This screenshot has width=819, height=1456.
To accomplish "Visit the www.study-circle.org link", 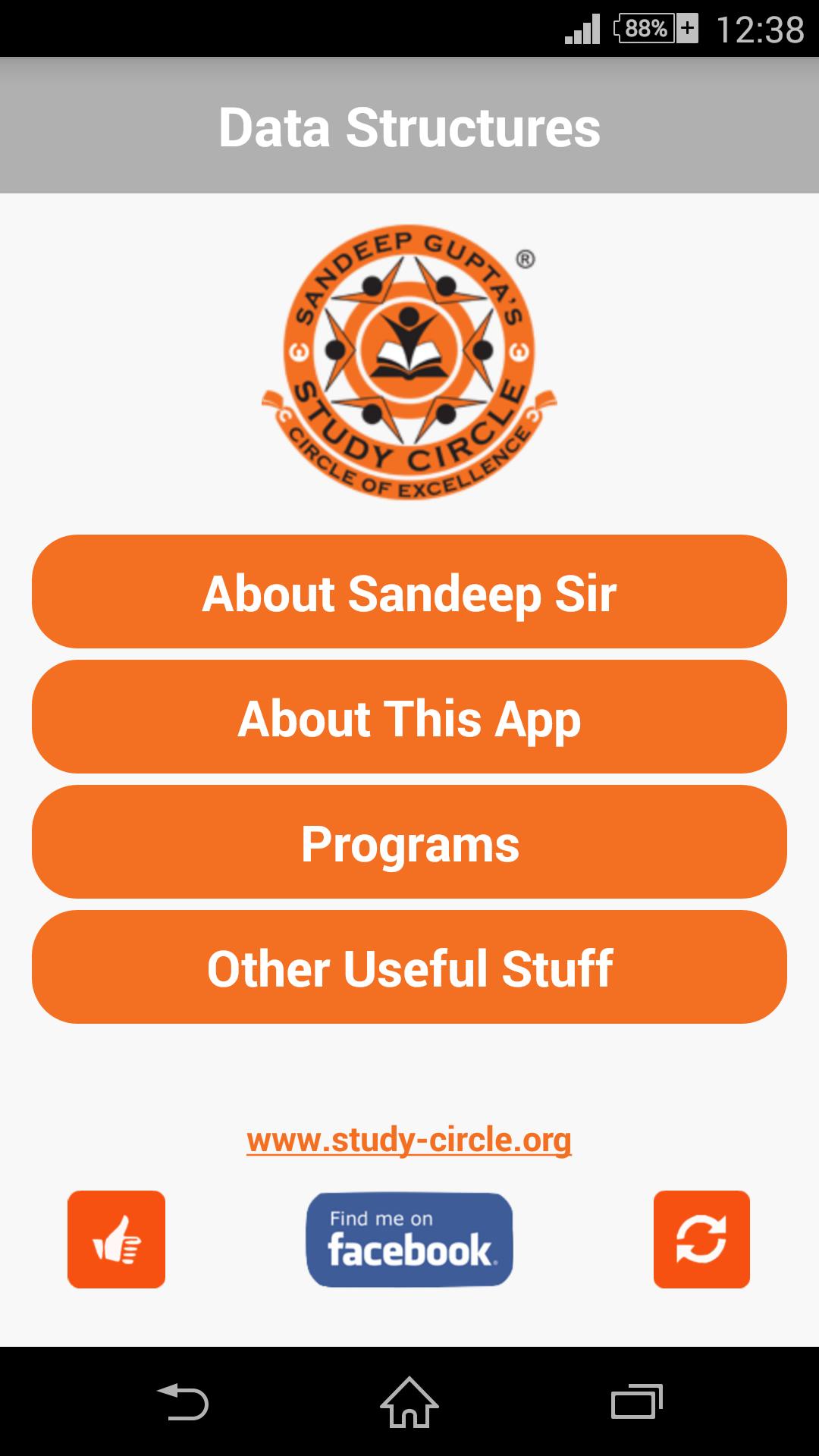I will click(x=409, y=1140).
